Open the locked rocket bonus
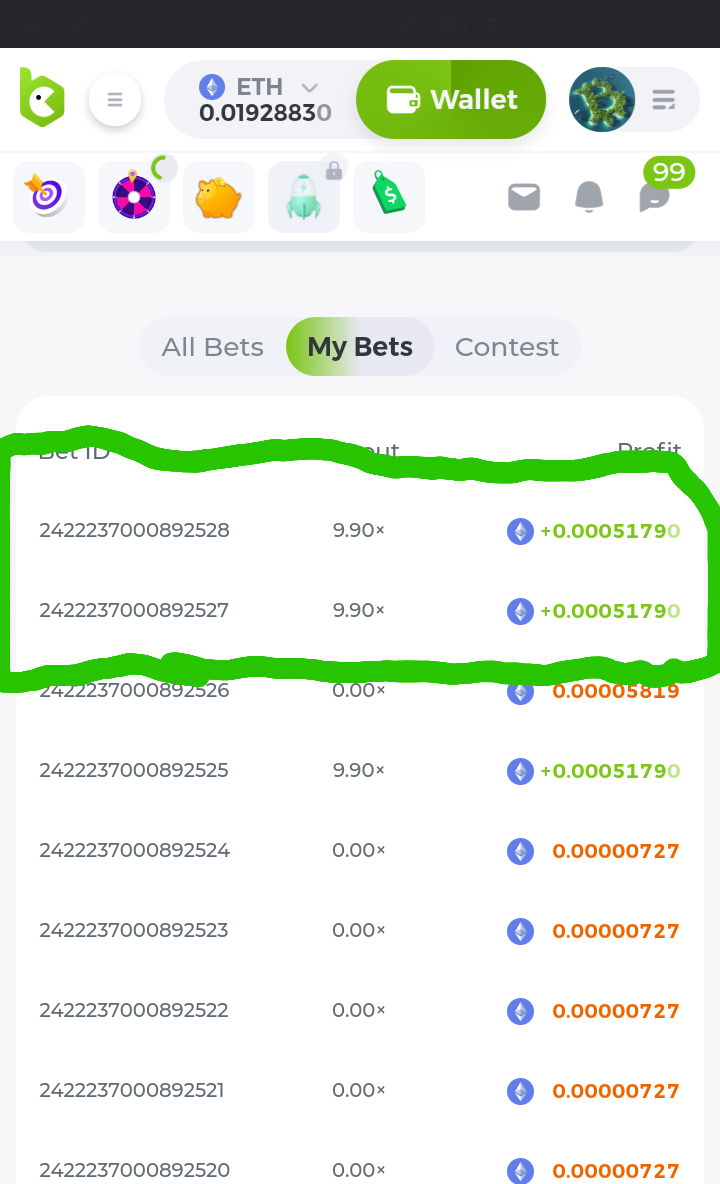This screenshot has height=1184, width=720. (304, 197)
